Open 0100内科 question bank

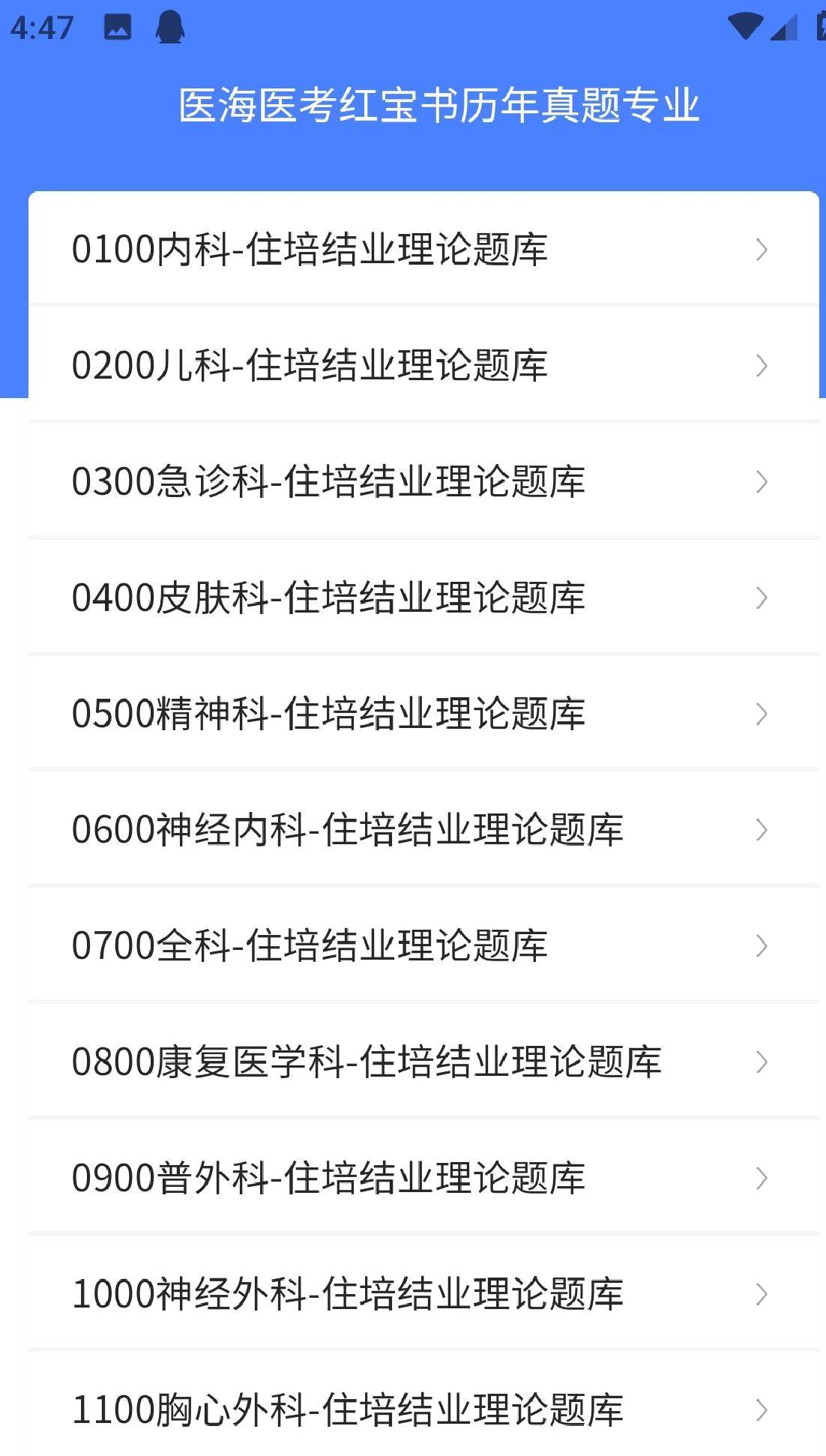(423, 249)
